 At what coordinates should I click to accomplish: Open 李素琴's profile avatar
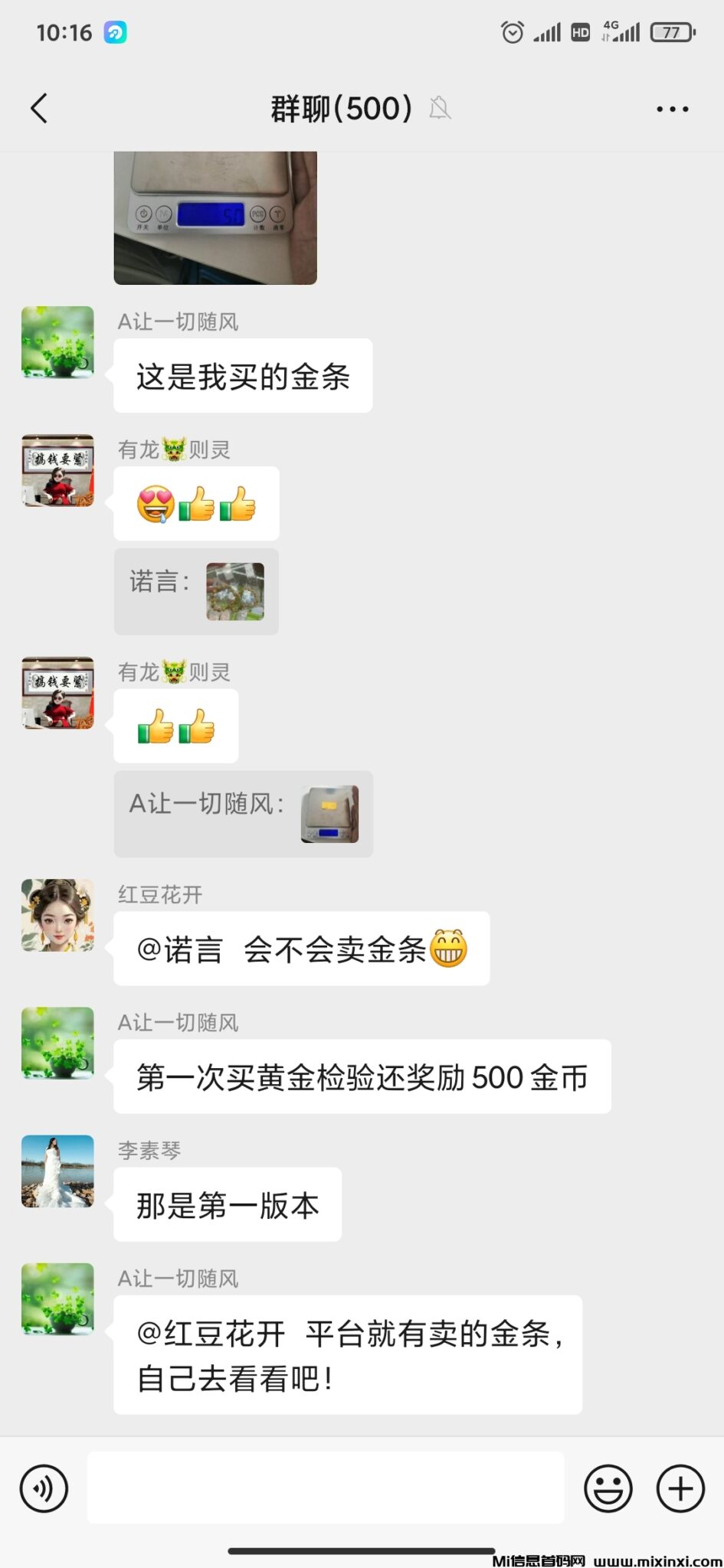[57, 1171]
